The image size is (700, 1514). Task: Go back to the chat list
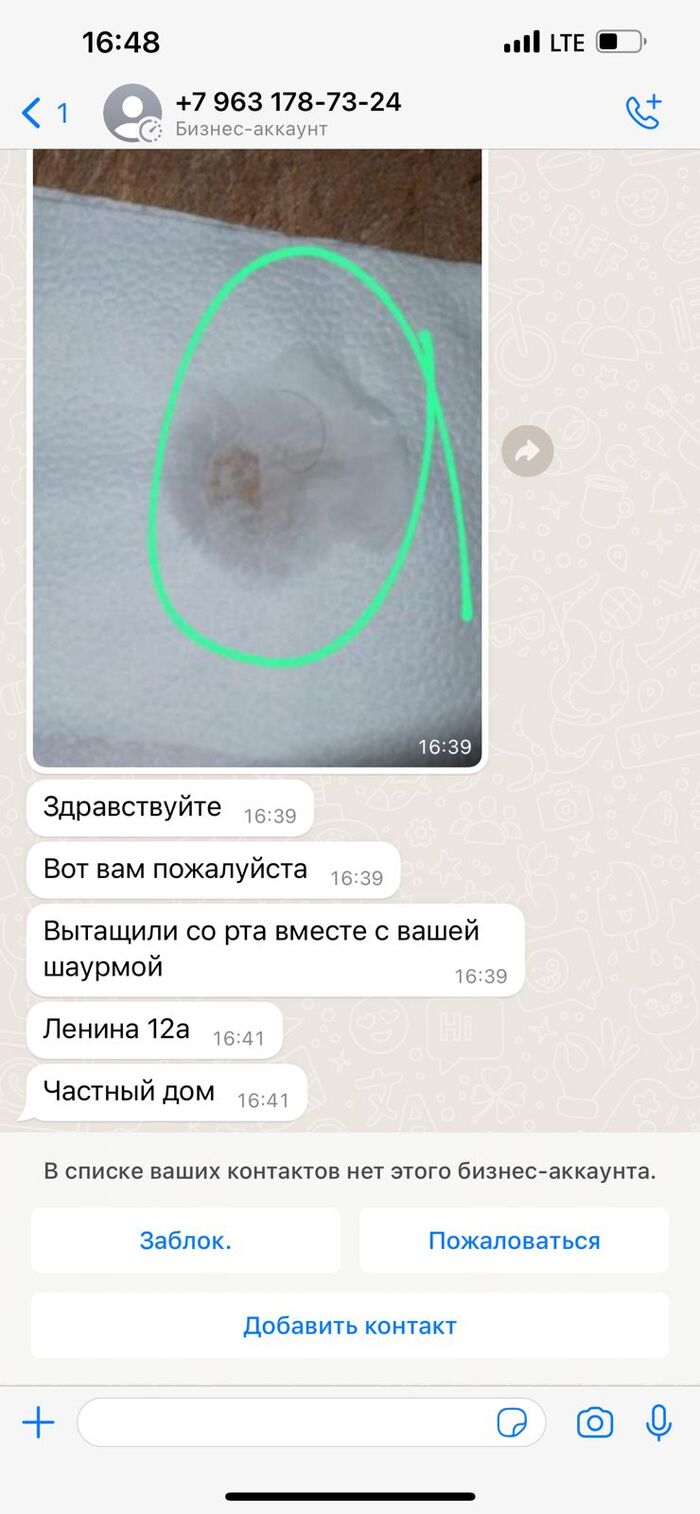pos(40,113)
